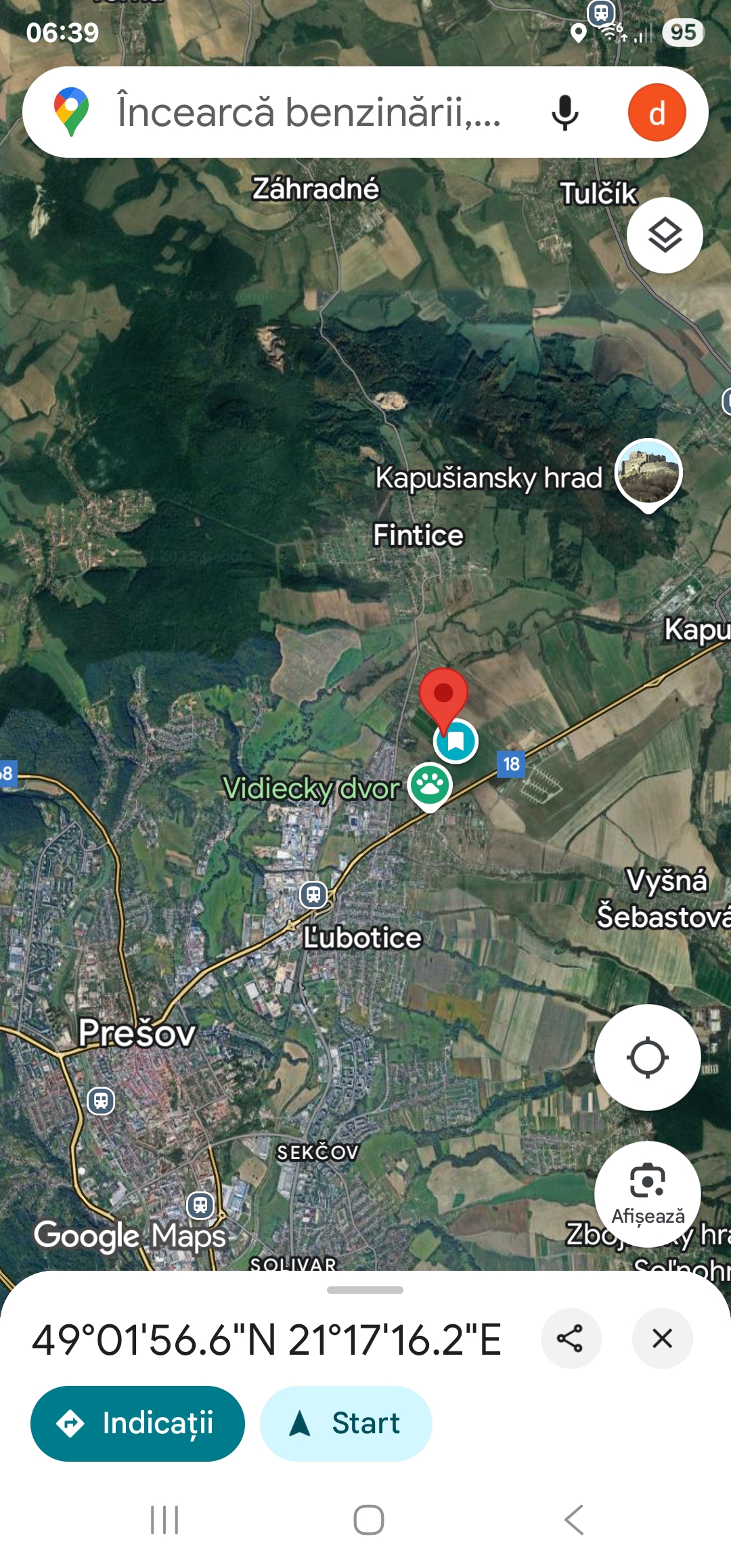This screenshot has width=731, height=1568.
Task: Center the map on my location
Action: (x=648, y=1057)
